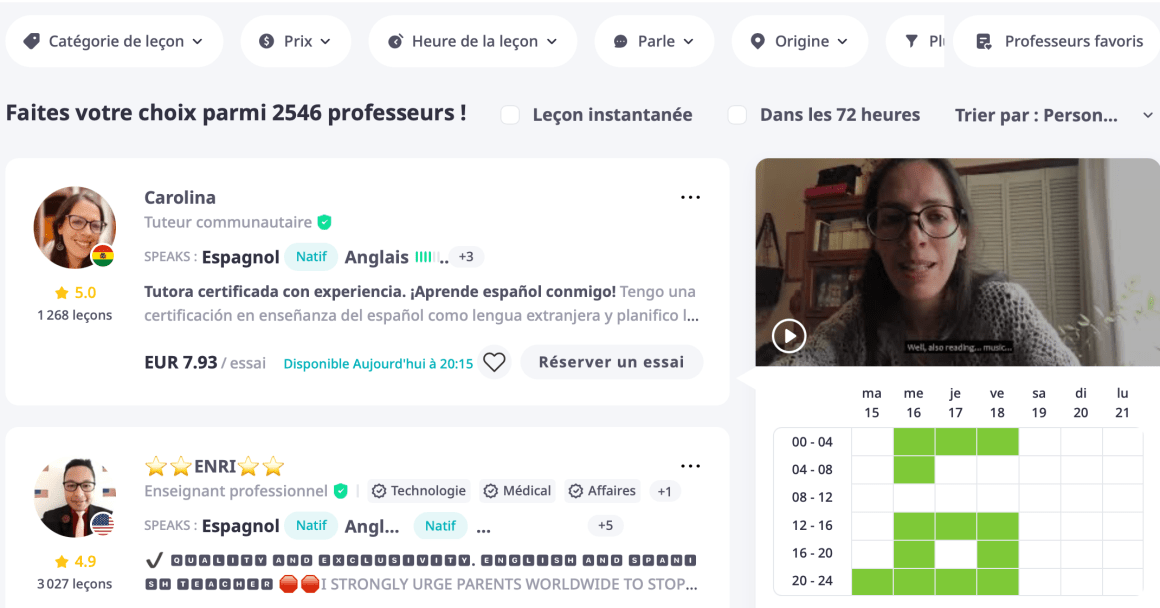Play Carolina's introduction video
This screenshot has width=1160, height=608.
[x=789, y=335]
